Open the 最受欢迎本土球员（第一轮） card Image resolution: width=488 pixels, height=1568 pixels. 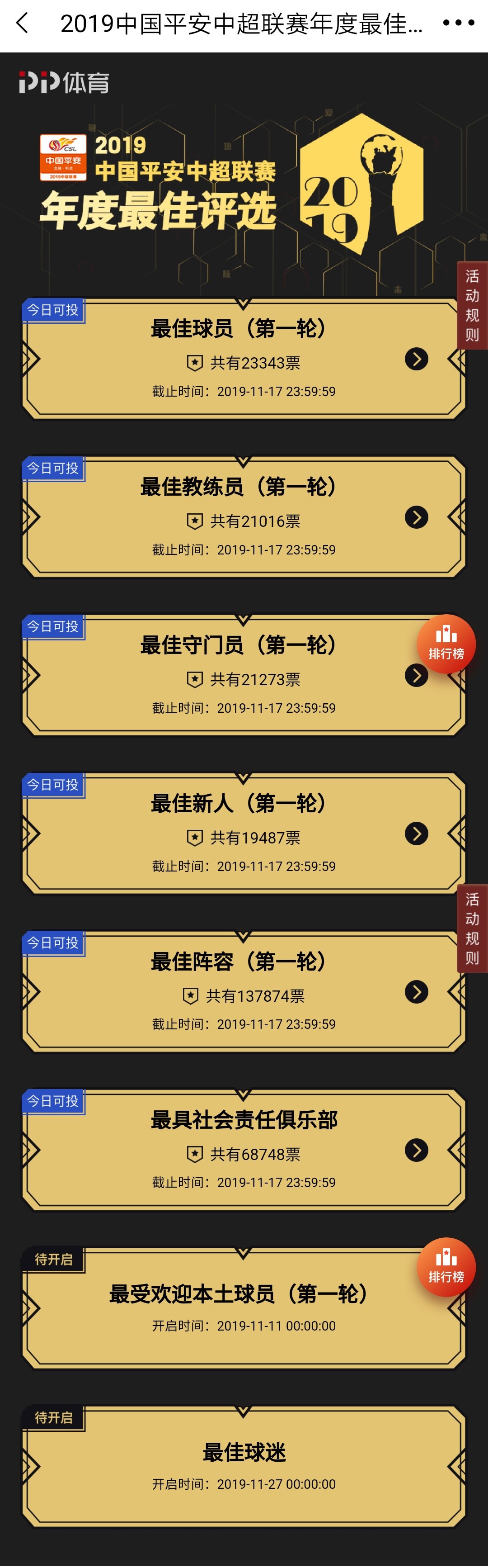click(244, 1309)
